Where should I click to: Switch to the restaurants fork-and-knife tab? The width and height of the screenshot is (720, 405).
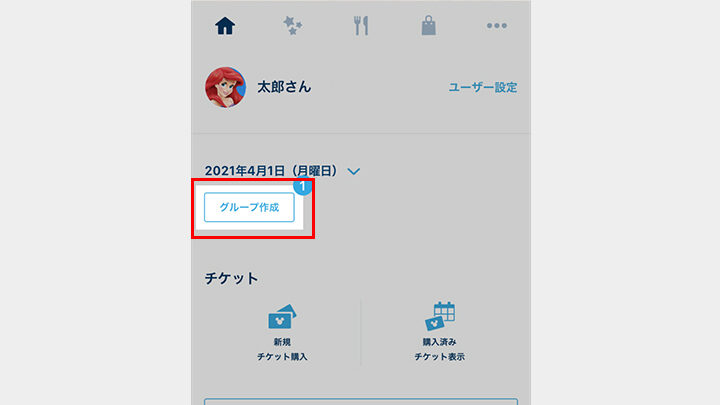tap(361, 26)
